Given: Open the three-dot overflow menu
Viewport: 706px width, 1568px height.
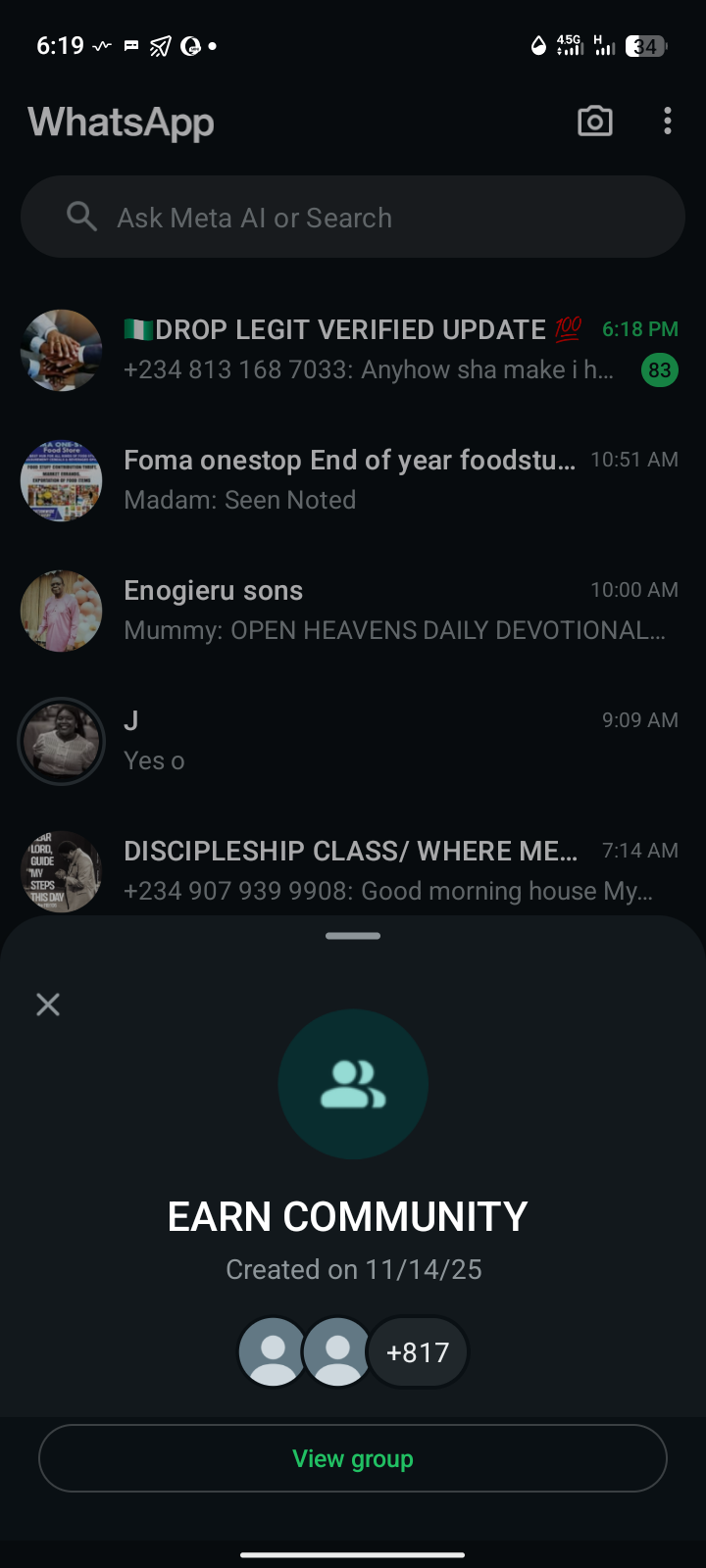Looking at the screenshot, I should tap(668, 122).
